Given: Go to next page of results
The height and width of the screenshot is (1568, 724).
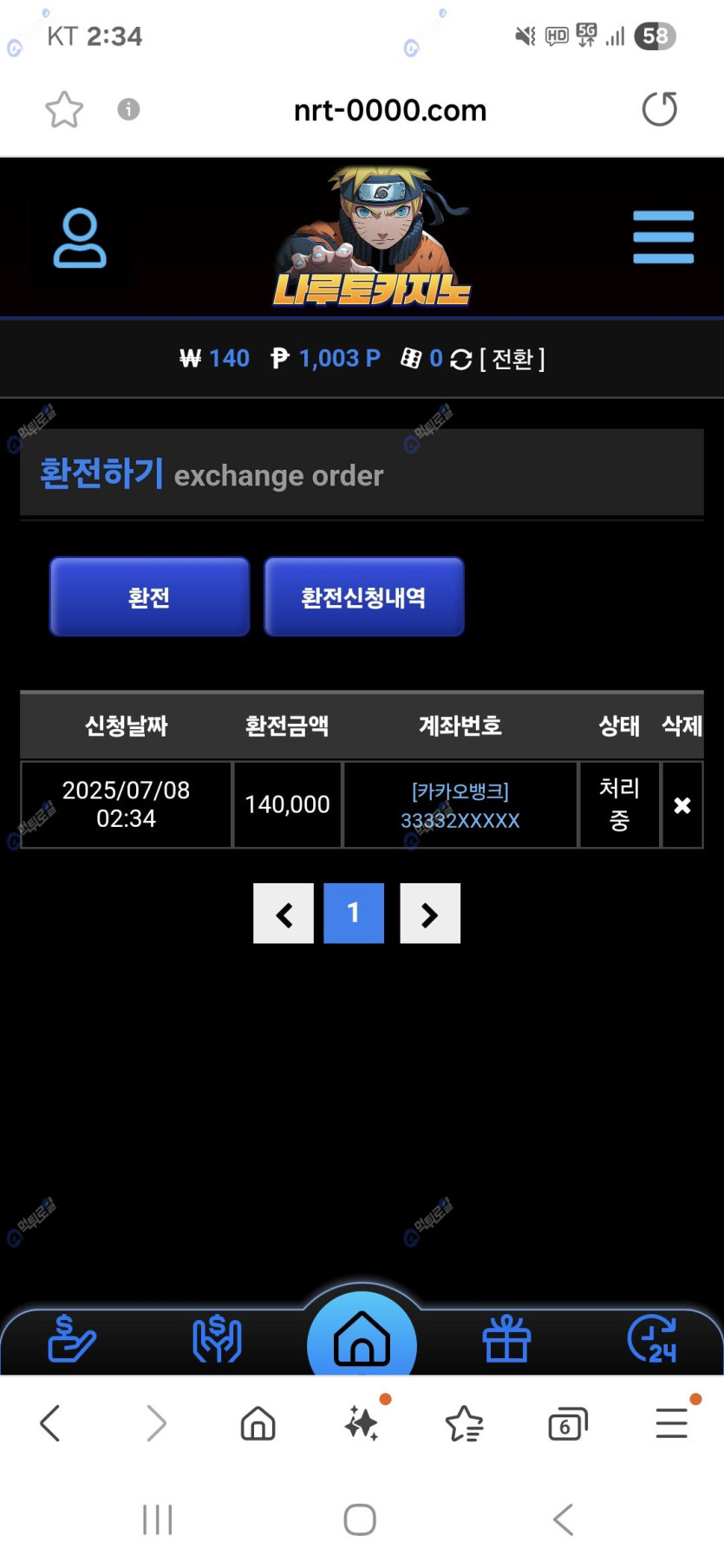Looking at the screenshot, I should (430, 914).
